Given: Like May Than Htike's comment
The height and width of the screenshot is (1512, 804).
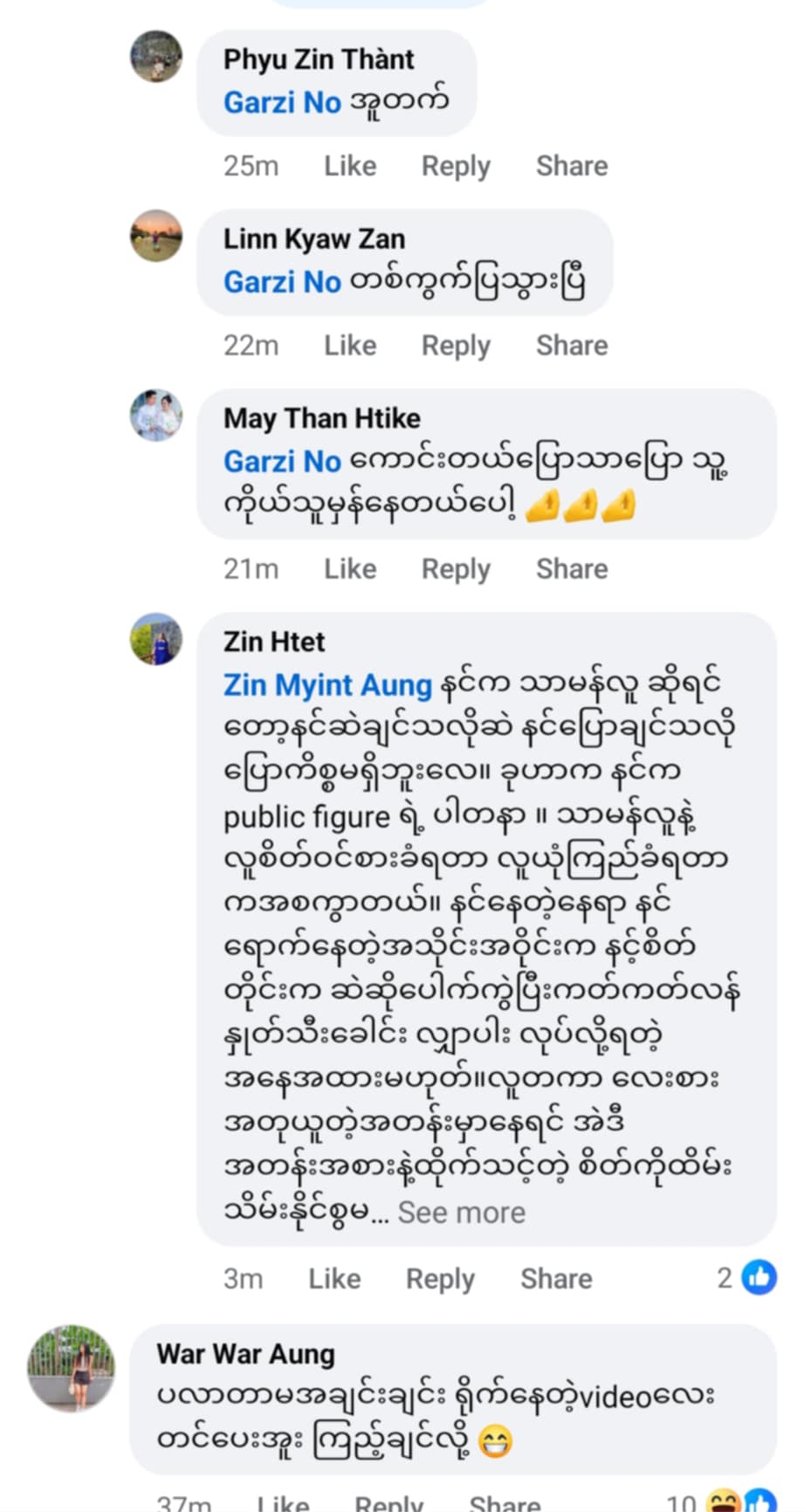Looking at the screenshot, I should tap(350, 569).
